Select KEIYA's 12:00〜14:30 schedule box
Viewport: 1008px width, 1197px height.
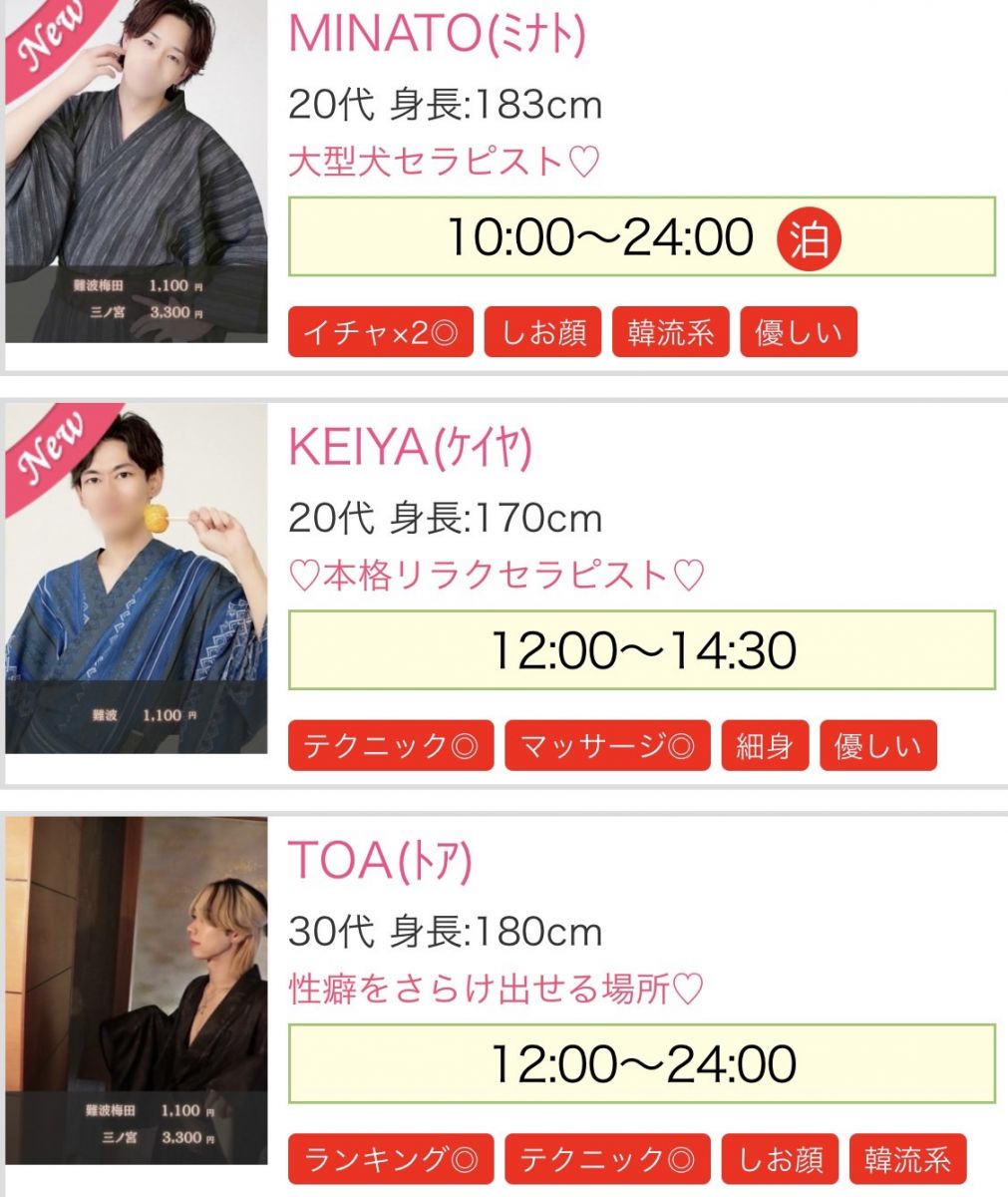tap(641, 650)
